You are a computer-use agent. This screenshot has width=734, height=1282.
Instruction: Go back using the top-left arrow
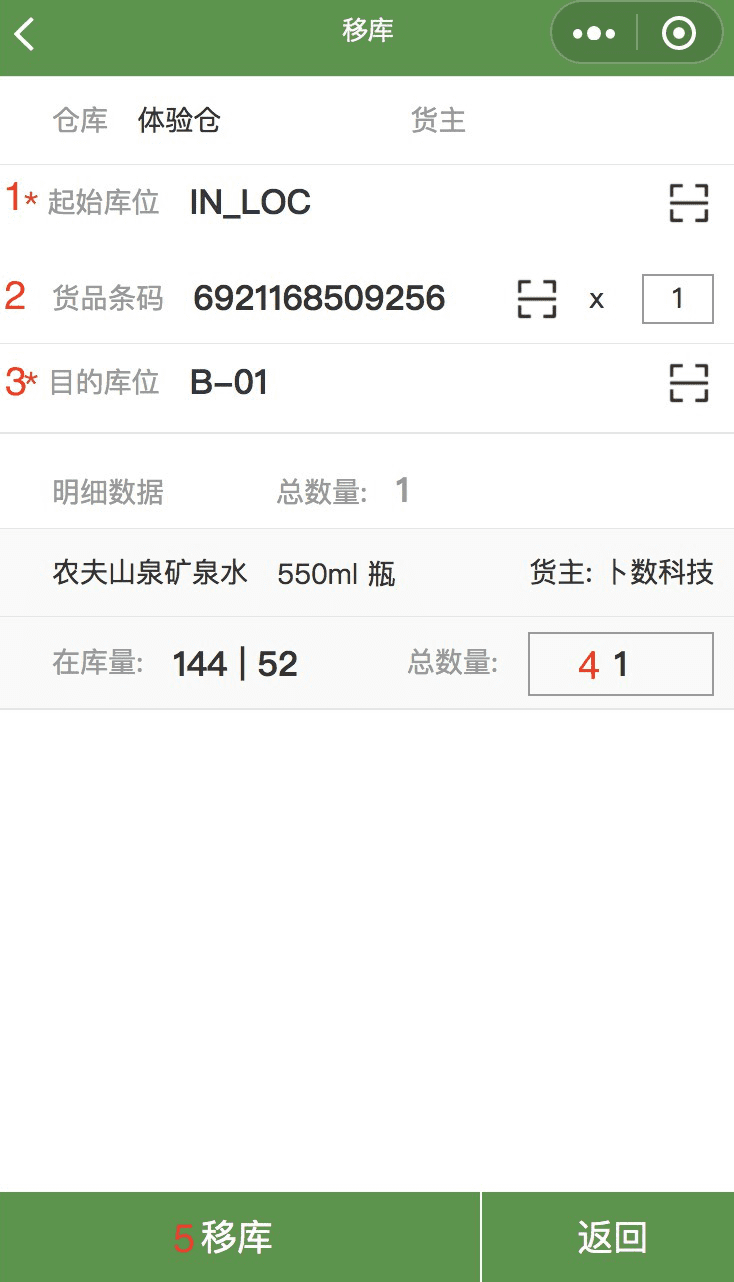[x=25, y=34]
